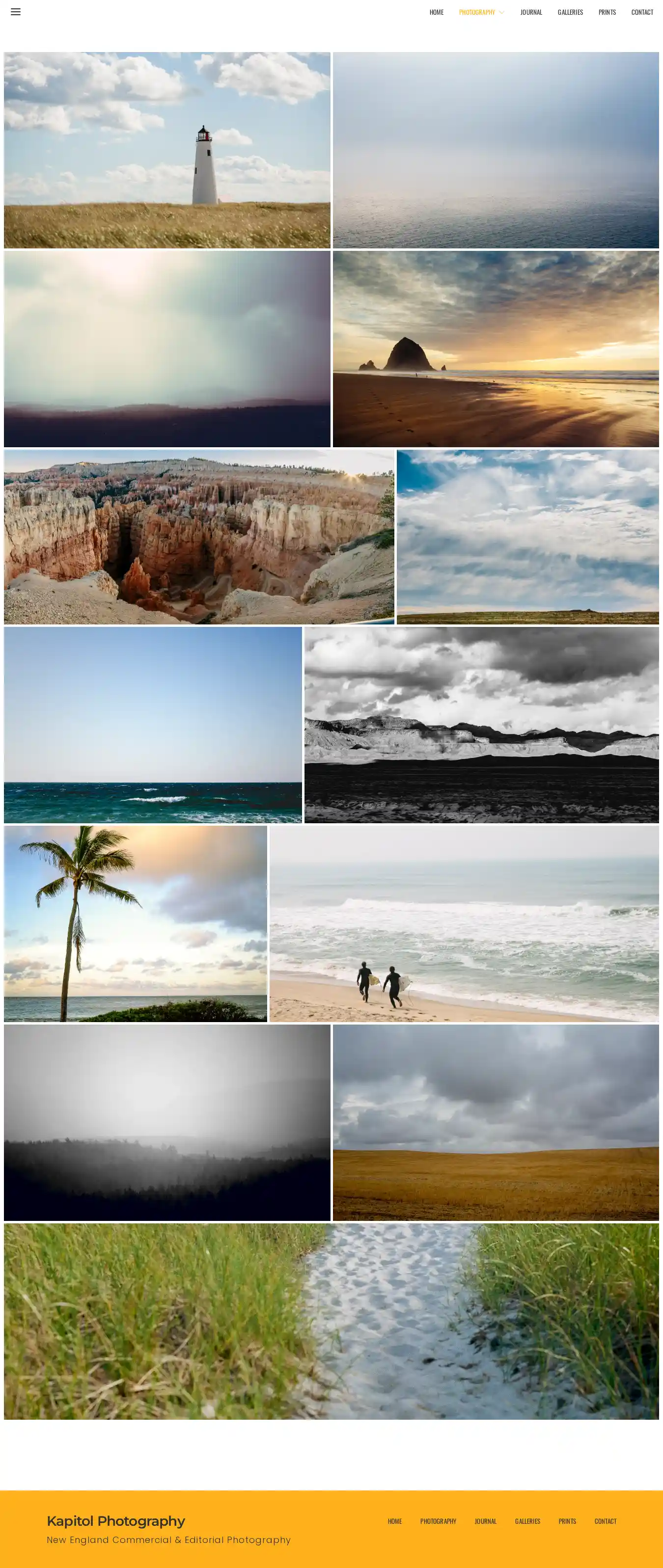Open the palm tree photo

[135, 923]
